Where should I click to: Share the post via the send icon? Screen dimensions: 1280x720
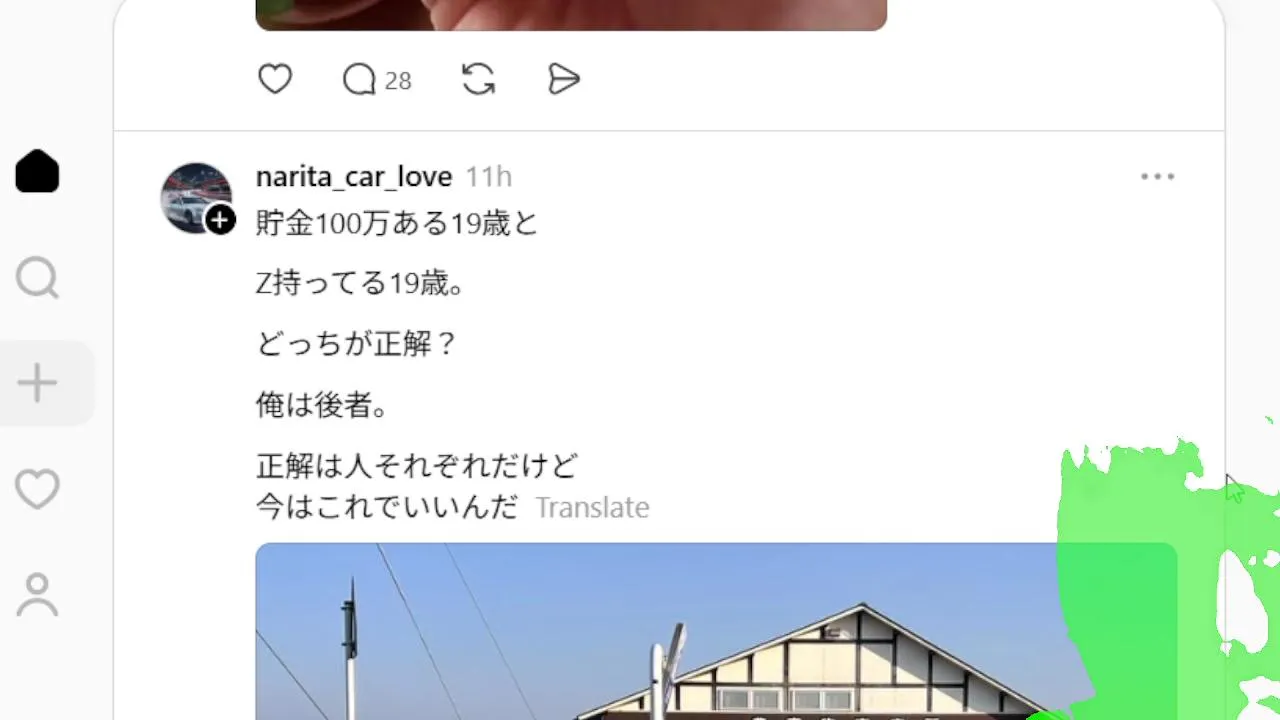click(564, 79)
